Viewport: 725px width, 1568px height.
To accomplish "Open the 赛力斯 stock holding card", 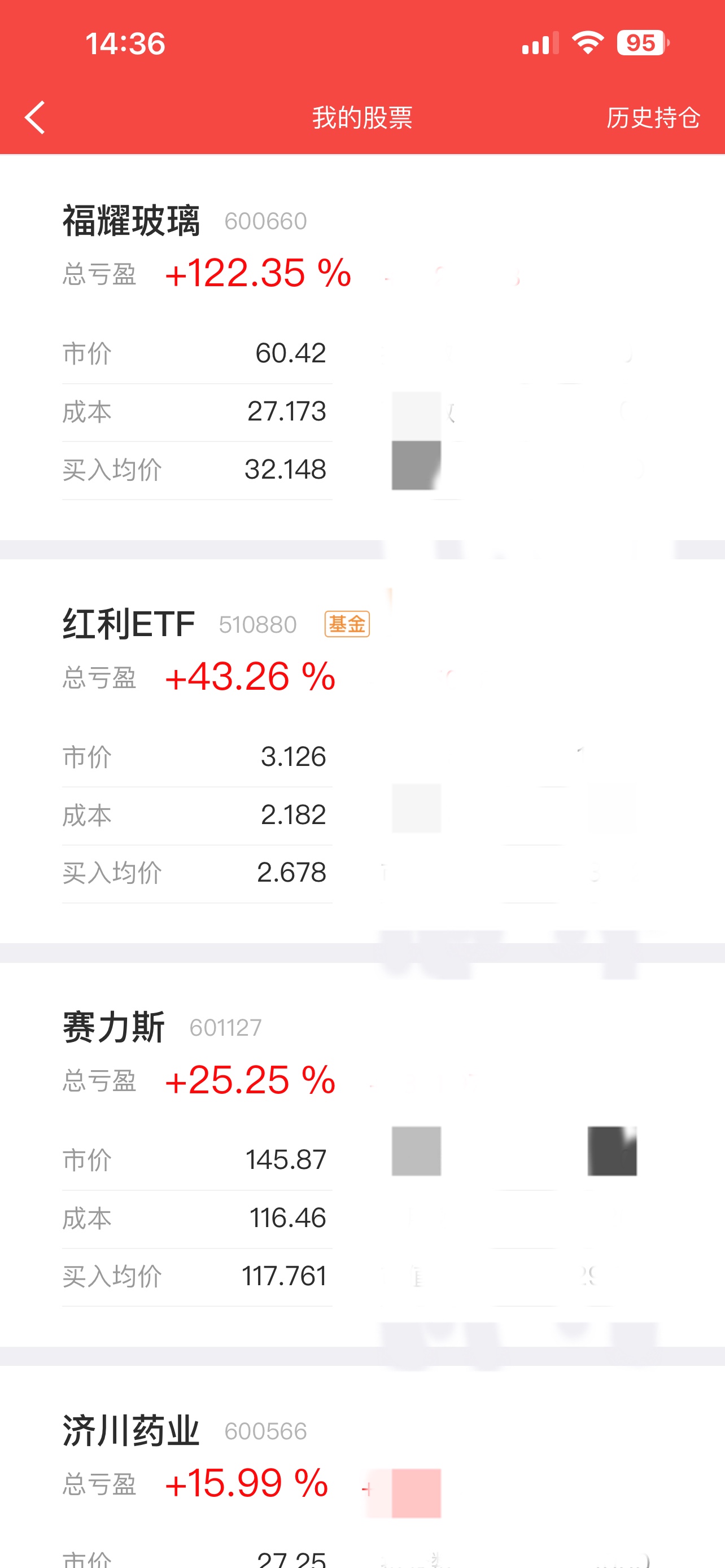I will pos(362,1155).
